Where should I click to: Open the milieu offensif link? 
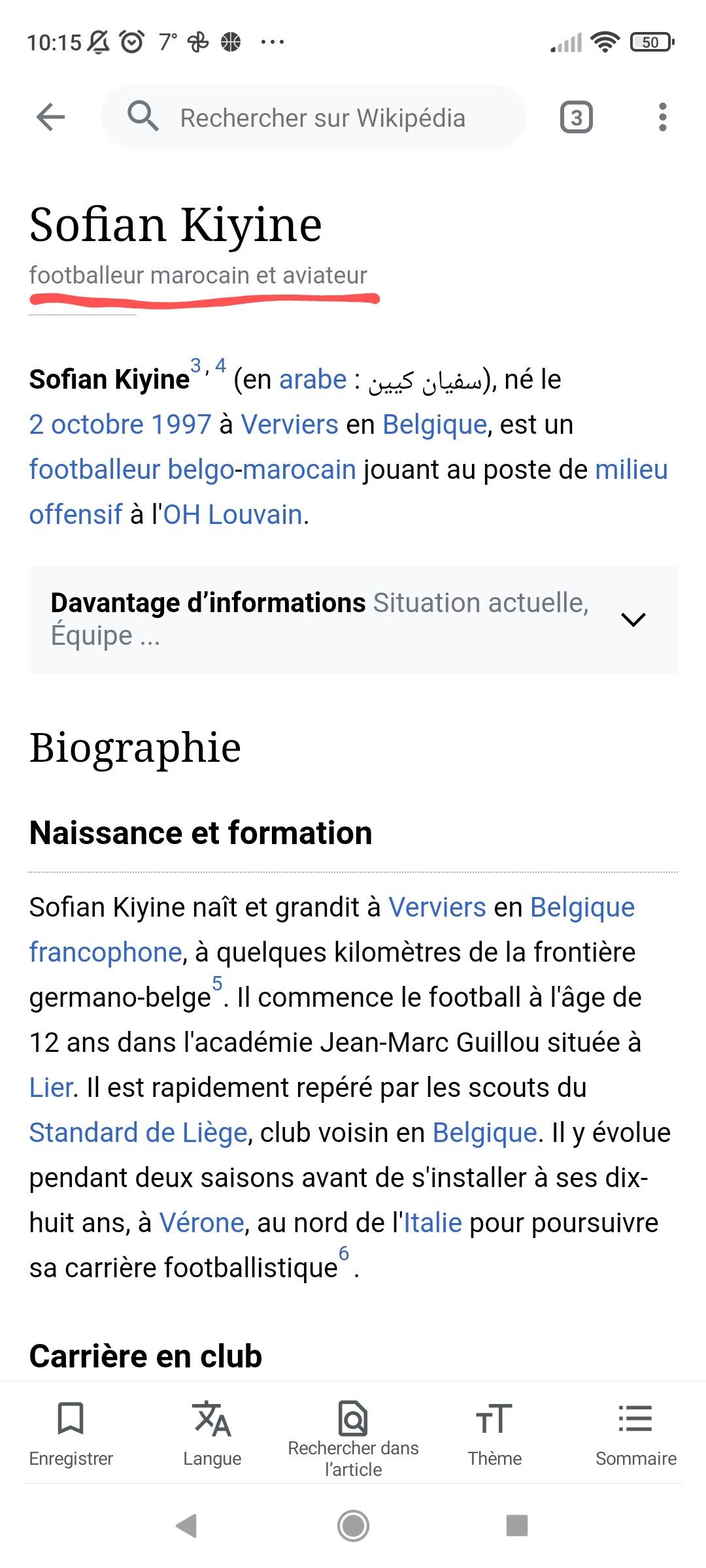point(631,470)
